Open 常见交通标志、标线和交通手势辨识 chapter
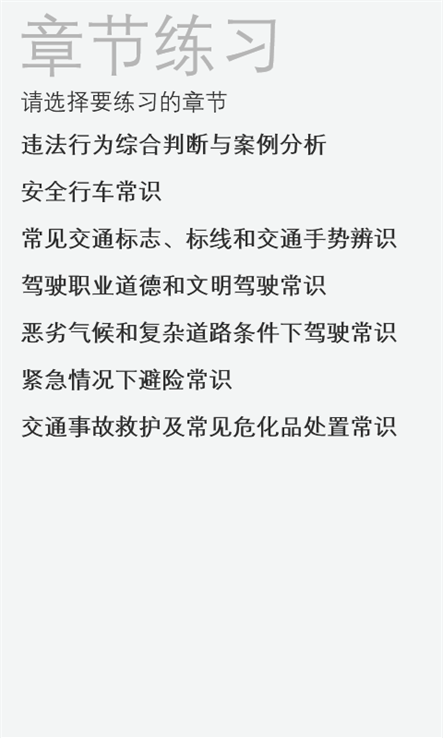The height and width of the screenshot is (738, 443). click(209, 239)
